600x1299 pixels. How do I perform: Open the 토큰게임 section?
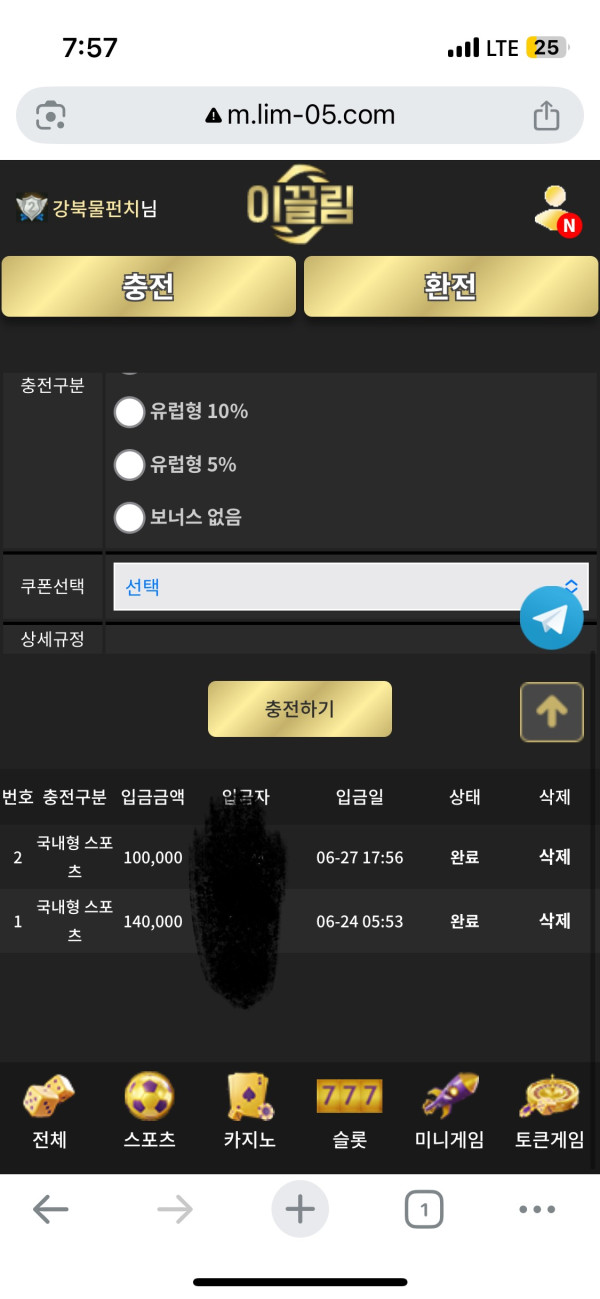(x=549, y=1111)
